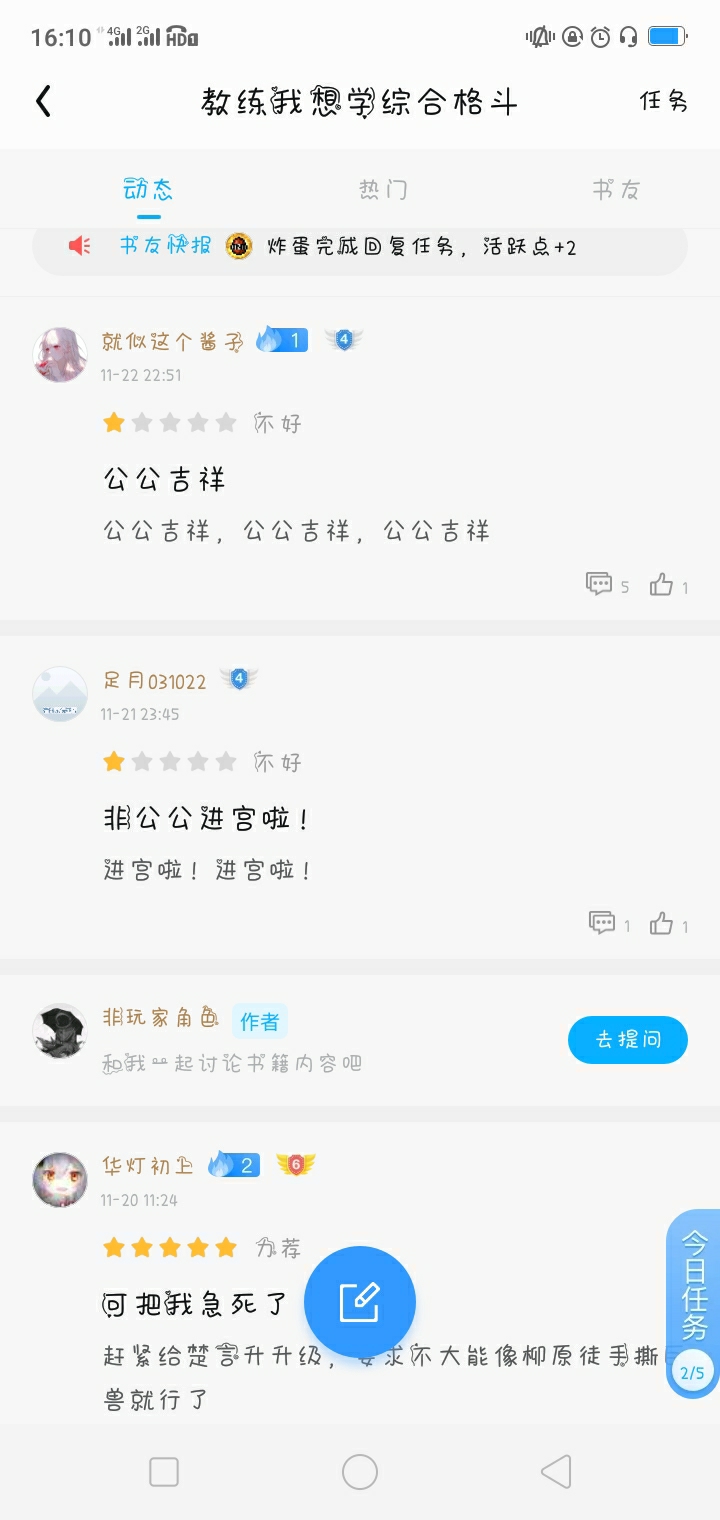Open the 书友快报 announcement banner
The width and height of the screenshot is (720, 1520).
pyautogui.click(x=360, y=246)
